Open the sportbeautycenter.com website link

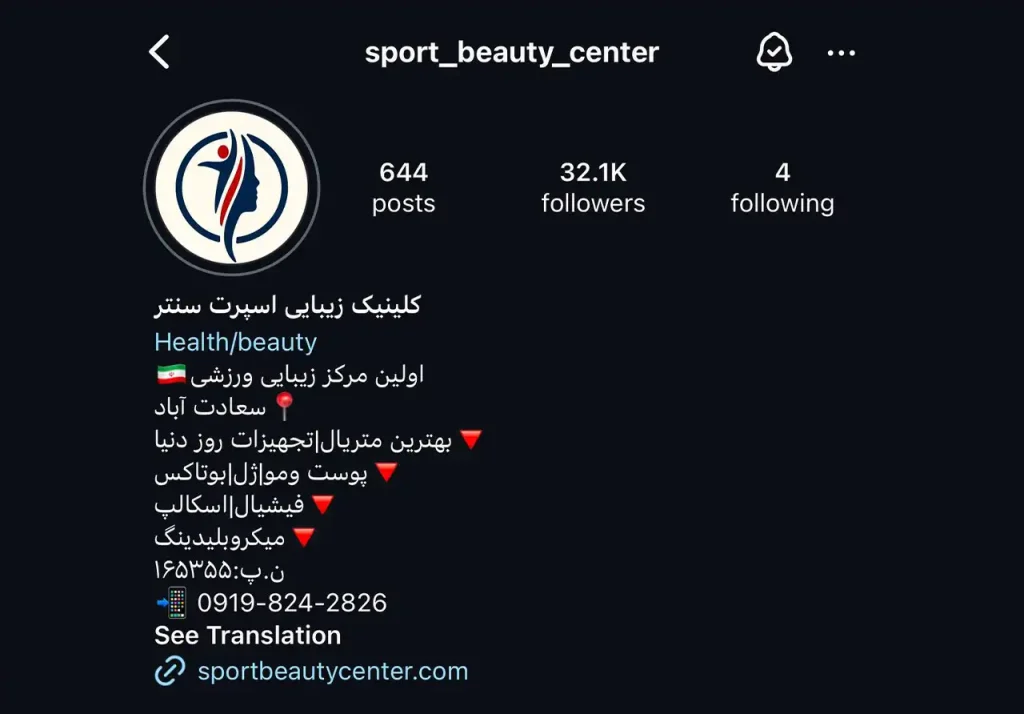(x=332, y=671)
